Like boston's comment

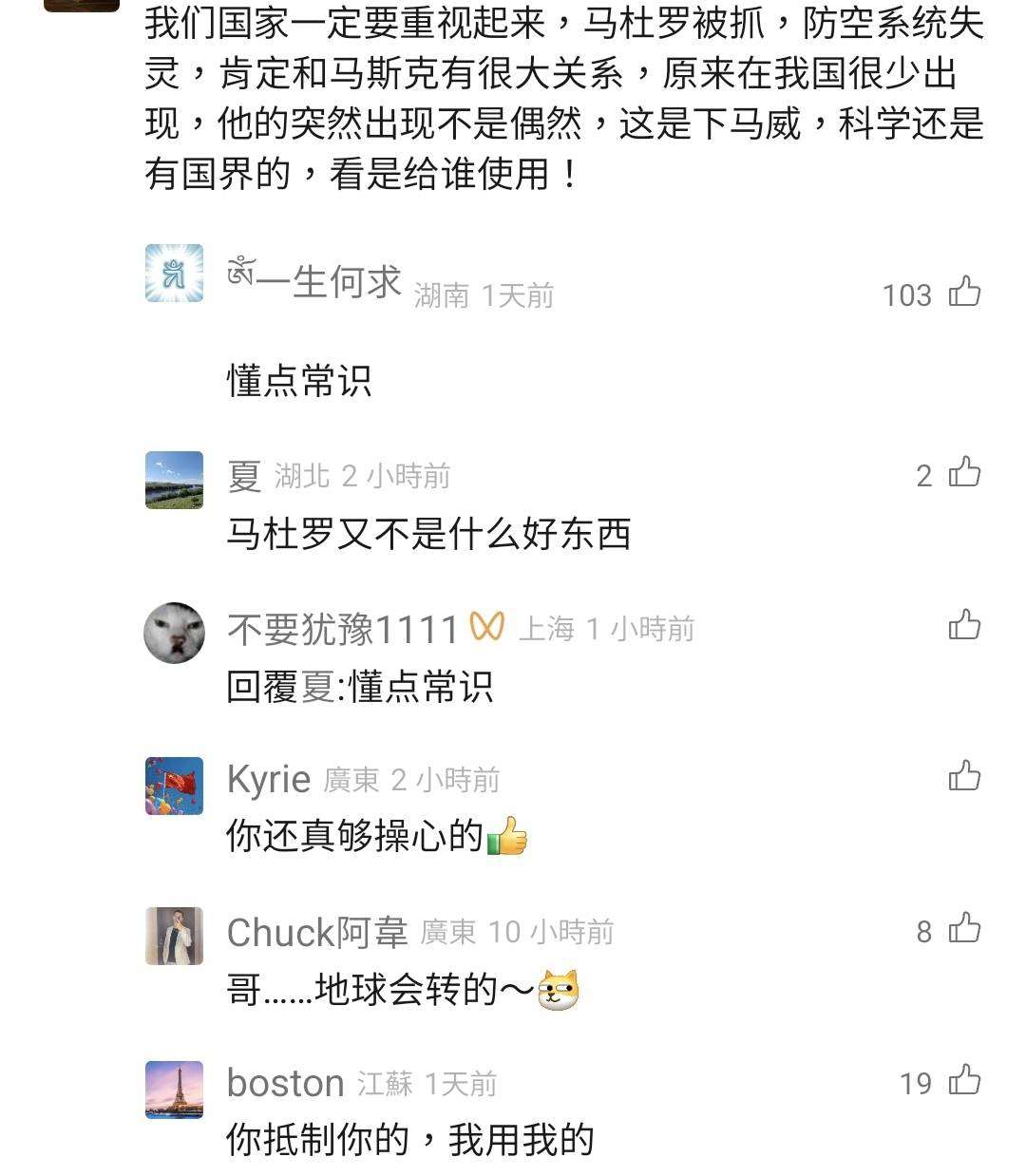[964, 1080]
